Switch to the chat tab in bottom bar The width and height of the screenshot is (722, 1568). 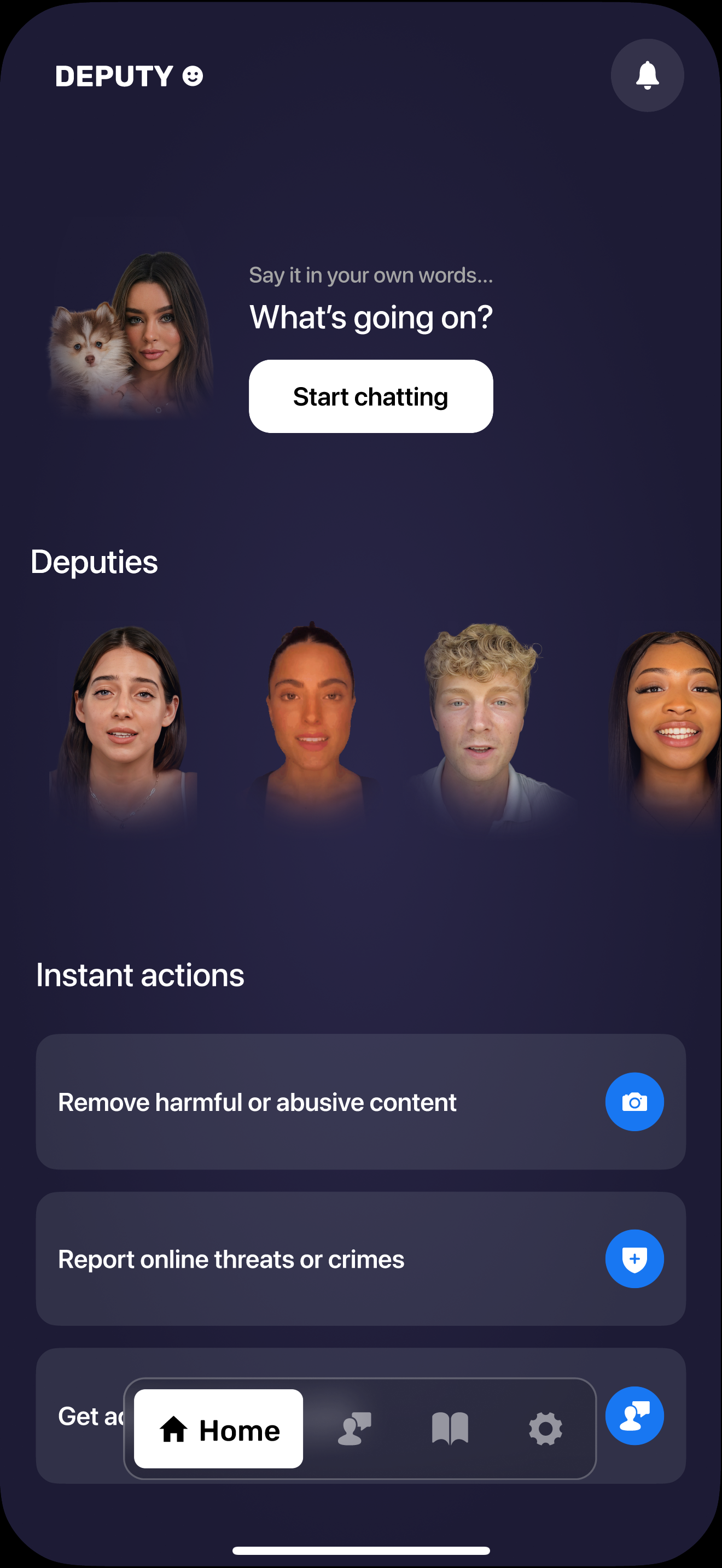click(354, 1429)
